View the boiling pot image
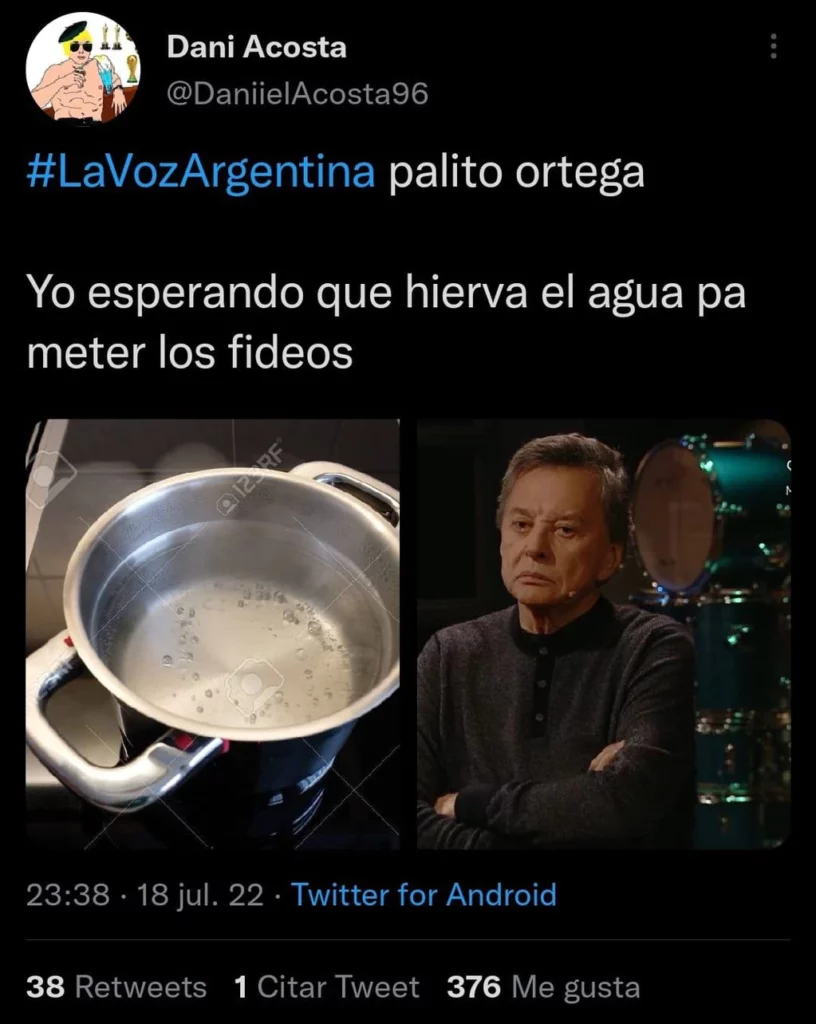The width and height of the screenshot is (816, 1024). coord(212,634)
